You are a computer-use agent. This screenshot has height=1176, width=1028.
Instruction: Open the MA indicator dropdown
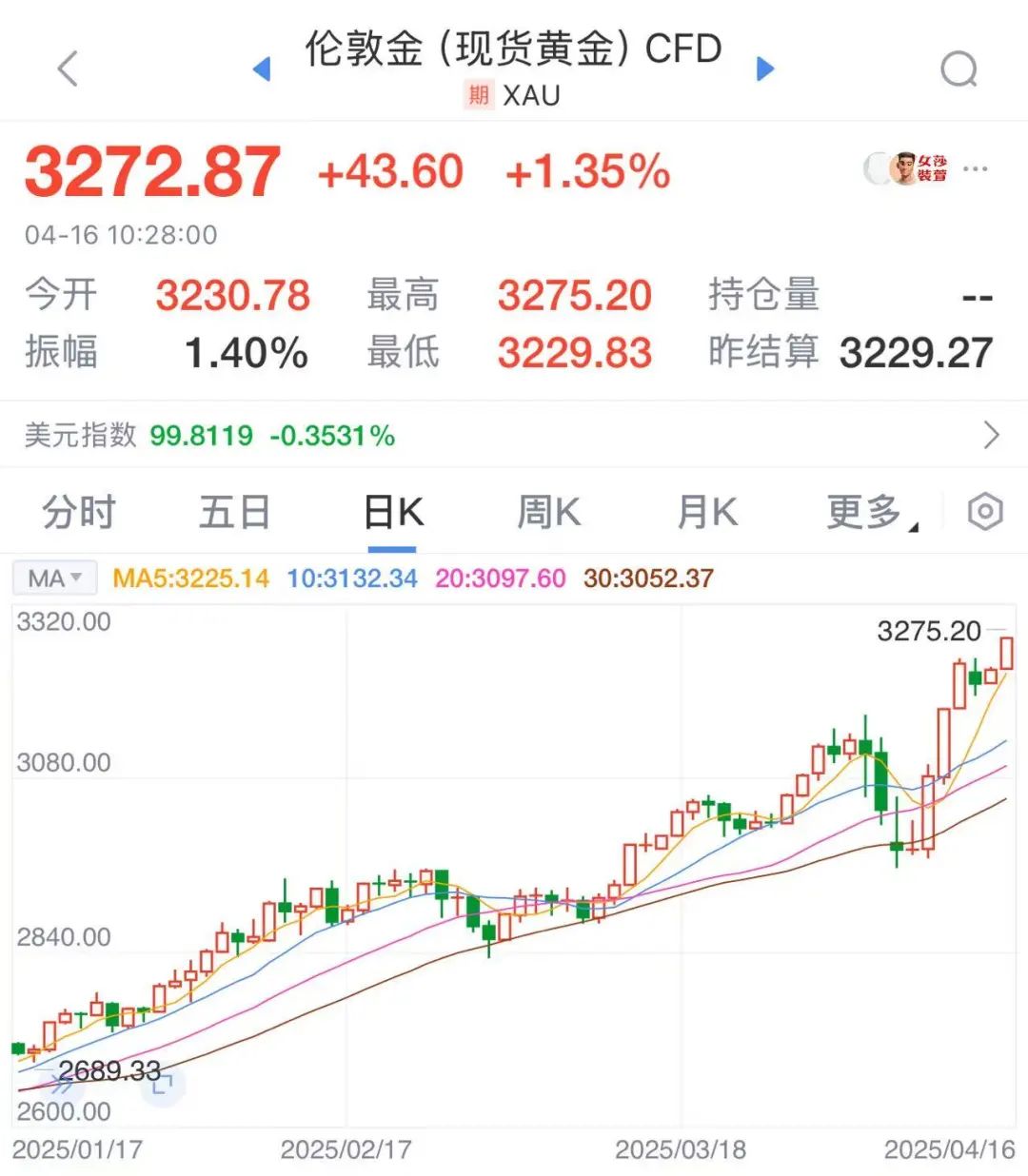tap(54, 578)
